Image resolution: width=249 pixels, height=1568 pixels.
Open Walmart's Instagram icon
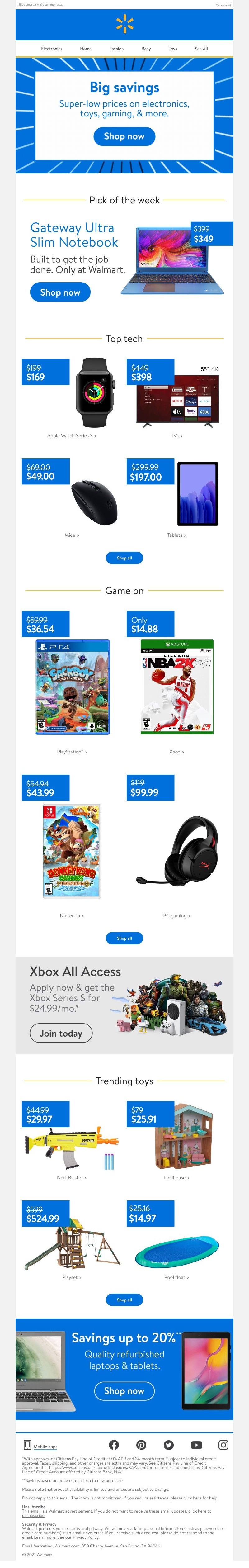(x=223, y=1444)
